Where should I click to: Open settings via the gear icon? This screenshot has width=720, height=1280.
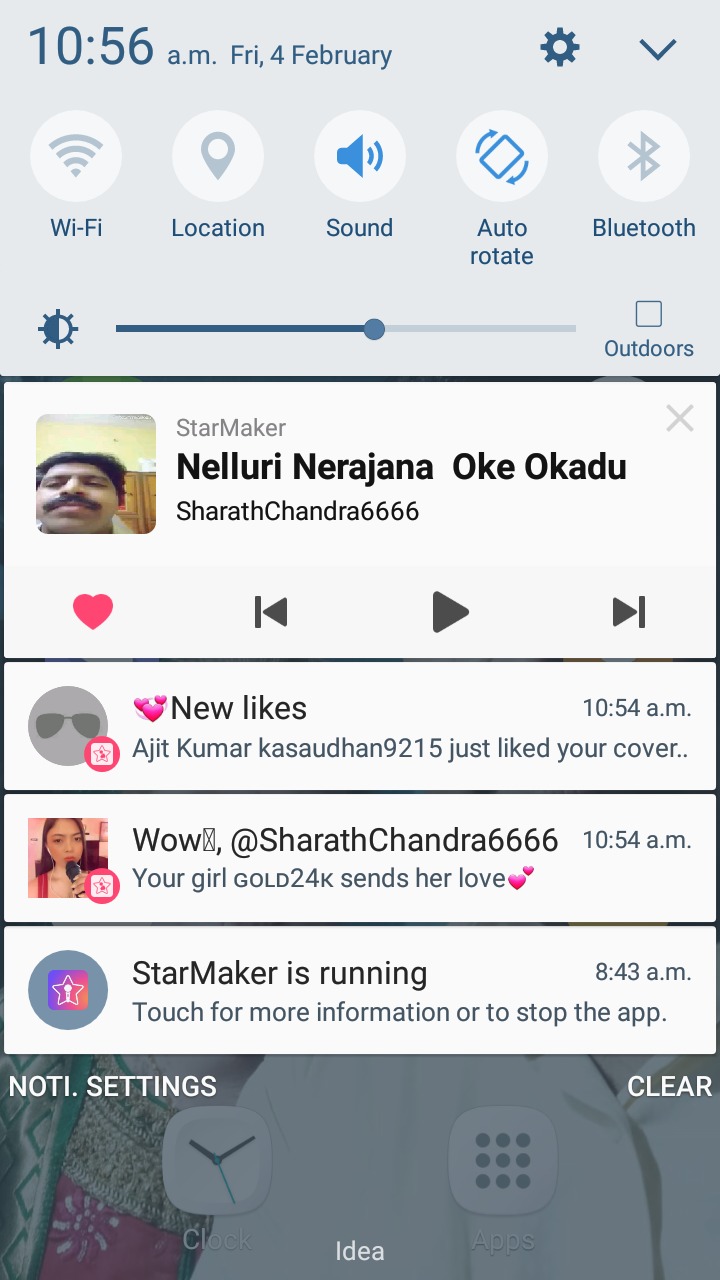point(560,48)
